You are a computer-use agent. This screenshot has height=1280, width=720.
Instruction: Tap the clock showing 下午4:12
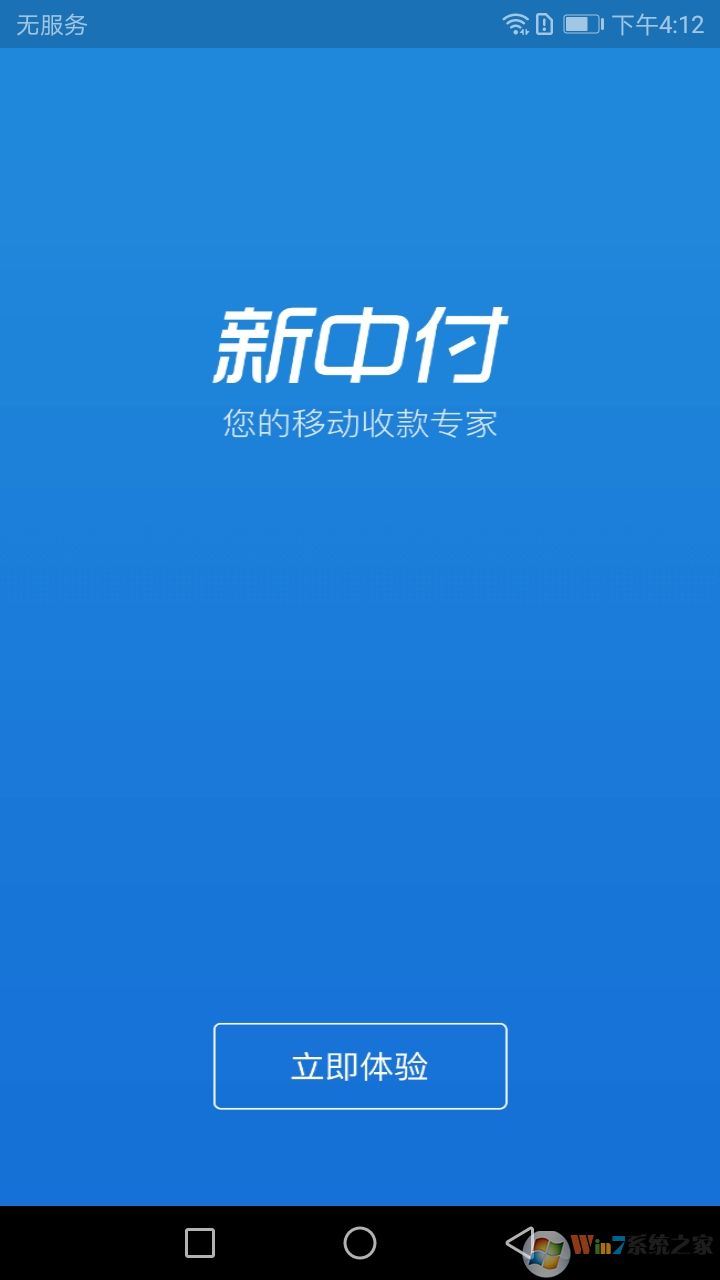[x=662, y=25]
